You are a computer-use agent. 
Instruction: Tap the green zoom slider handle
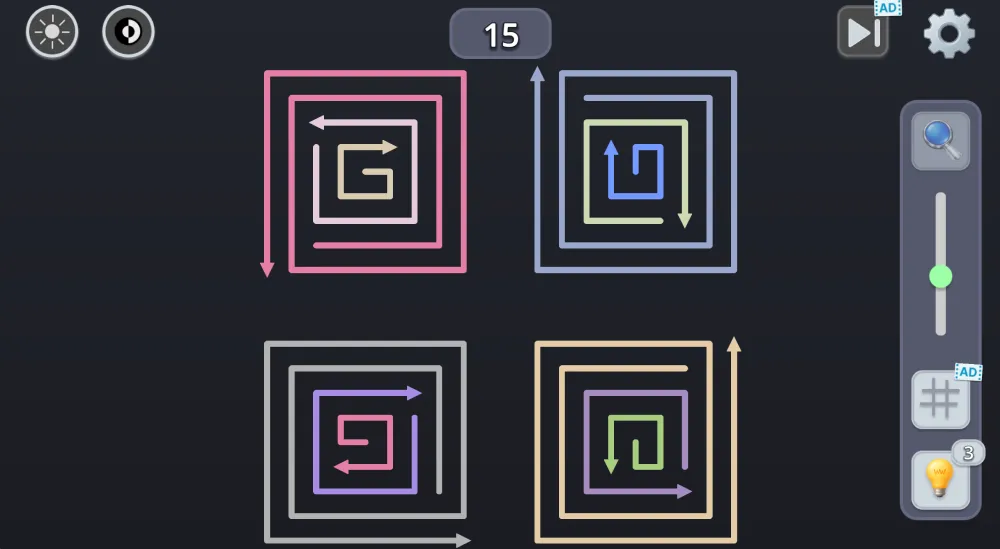(940, 276)
